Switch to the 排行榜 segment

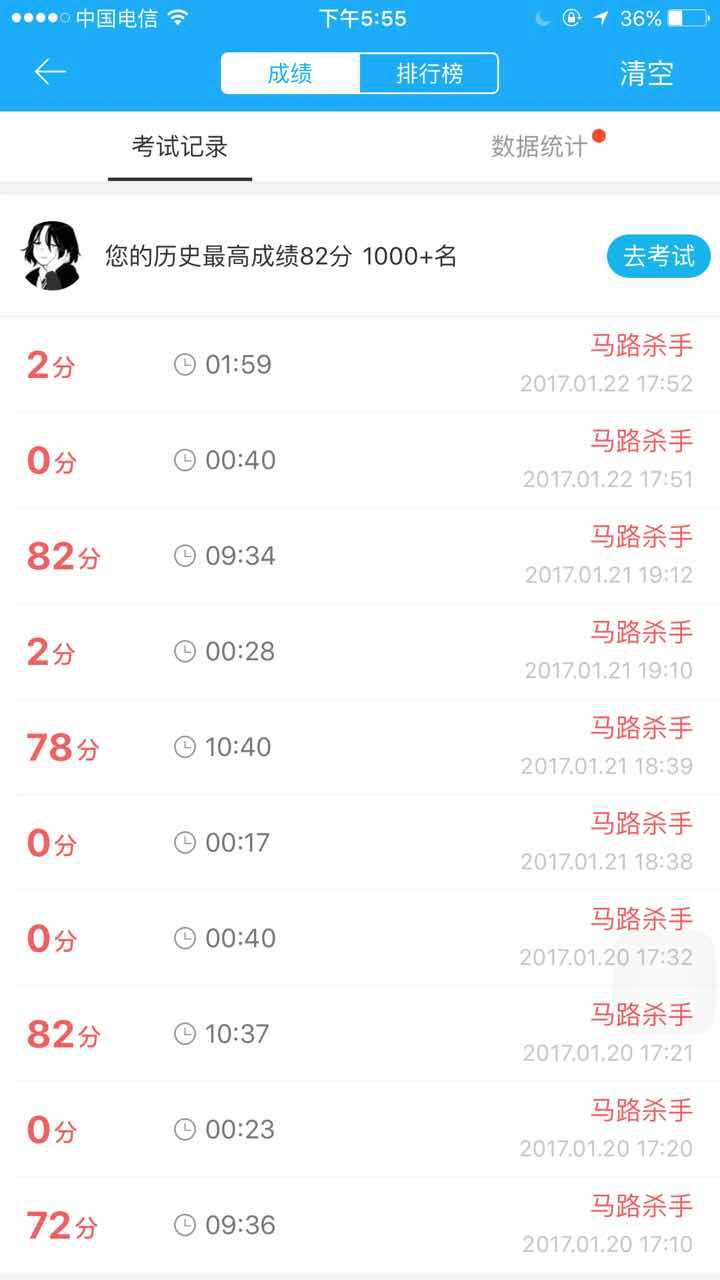click(x=429, y=73)
